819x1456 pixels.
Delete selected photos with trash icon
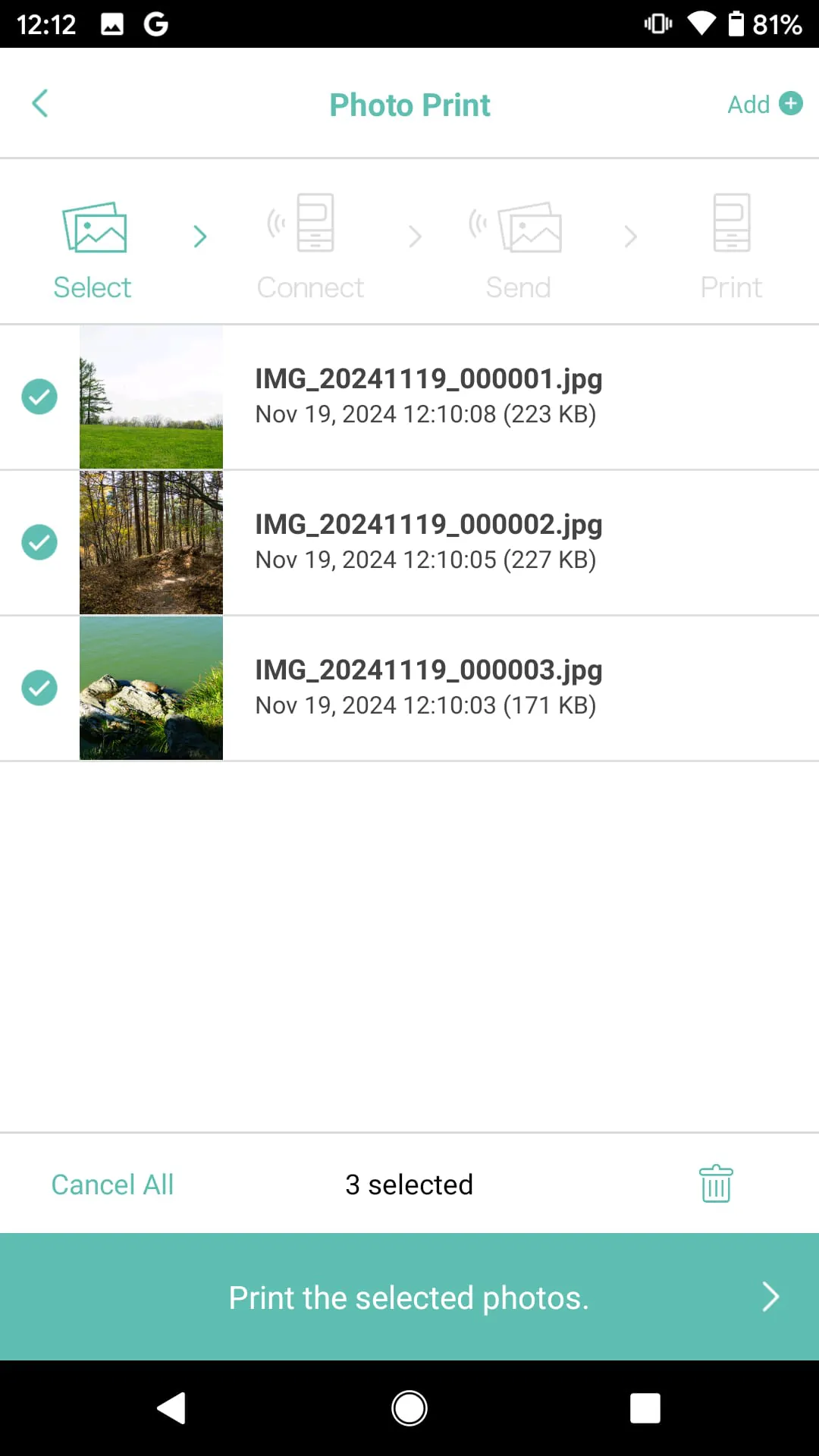click(x=715, y=1184)
